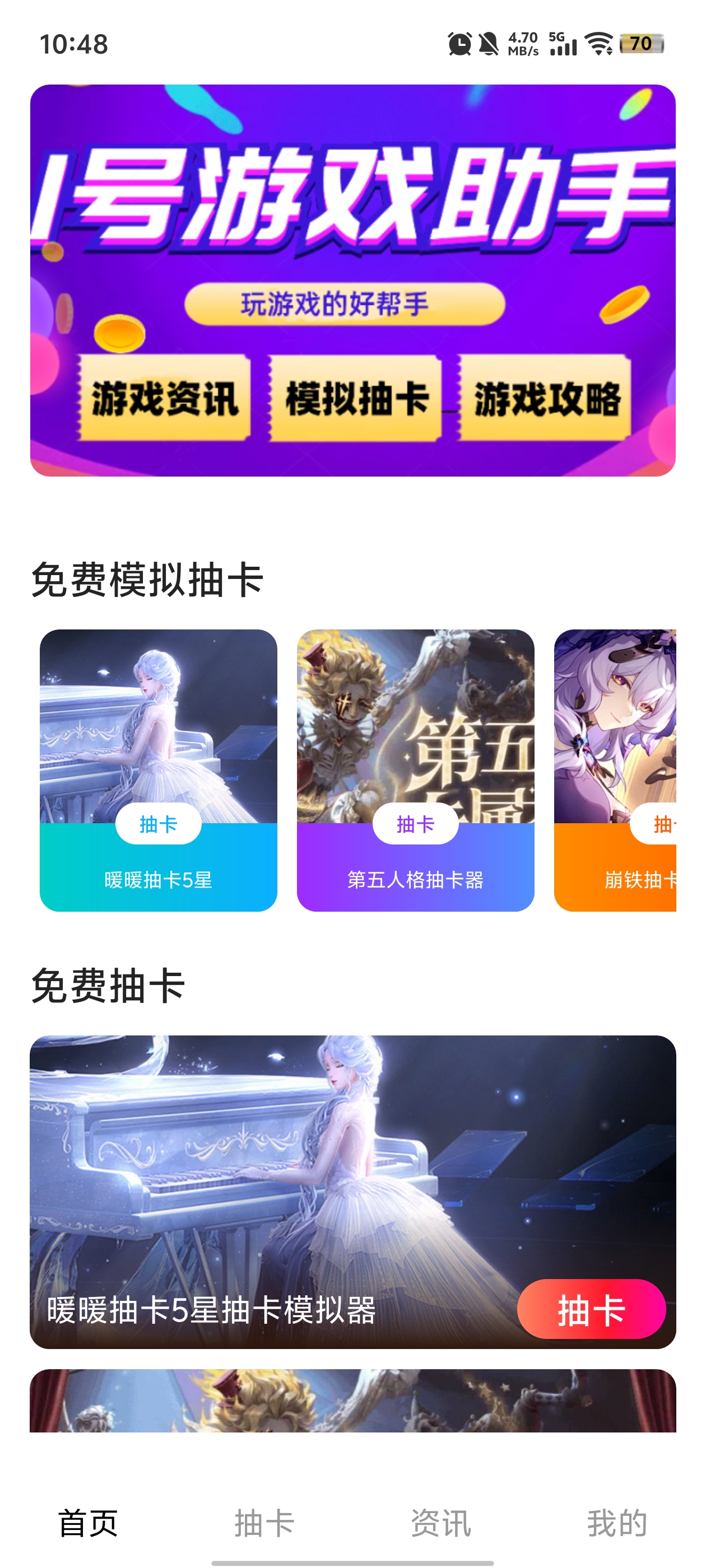This screenshot has height=1568, width=706.
Task: Open the 第五人格抽卡器 card
Action: tap(415, 769)
